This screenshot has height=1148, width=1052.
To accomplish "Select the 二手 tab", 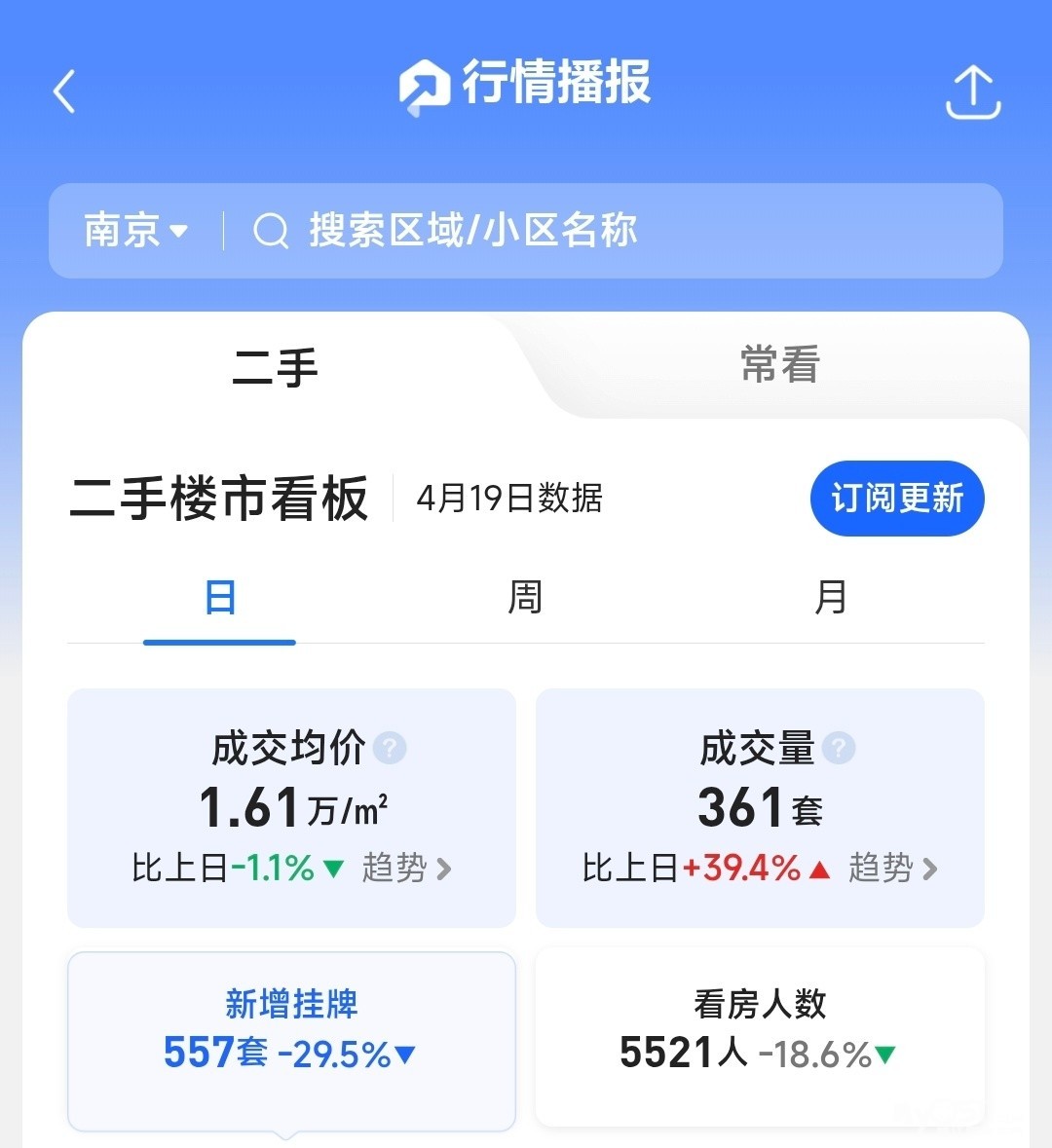I will click(276, 368).
